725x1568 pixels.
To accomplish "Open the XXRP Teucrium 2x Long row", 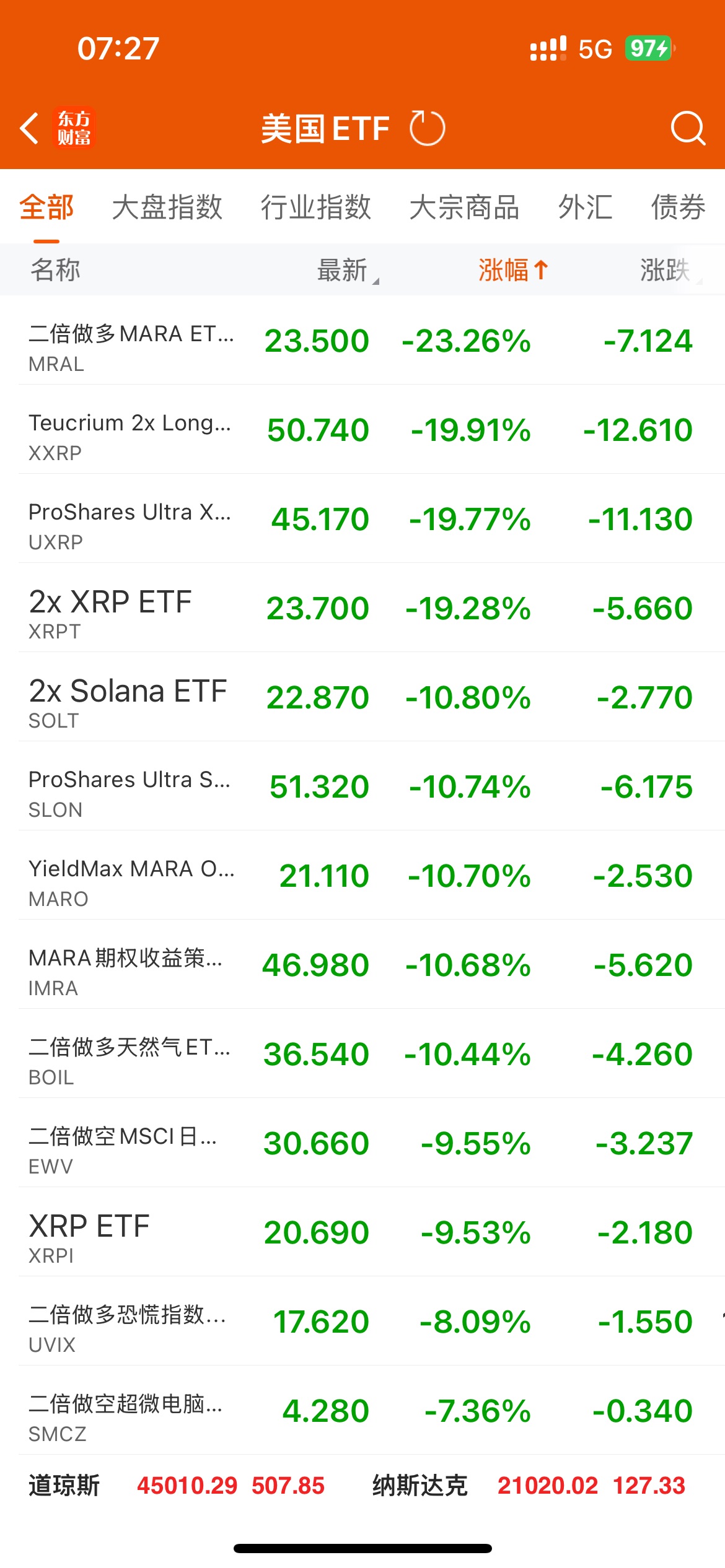I will [362, 429].
